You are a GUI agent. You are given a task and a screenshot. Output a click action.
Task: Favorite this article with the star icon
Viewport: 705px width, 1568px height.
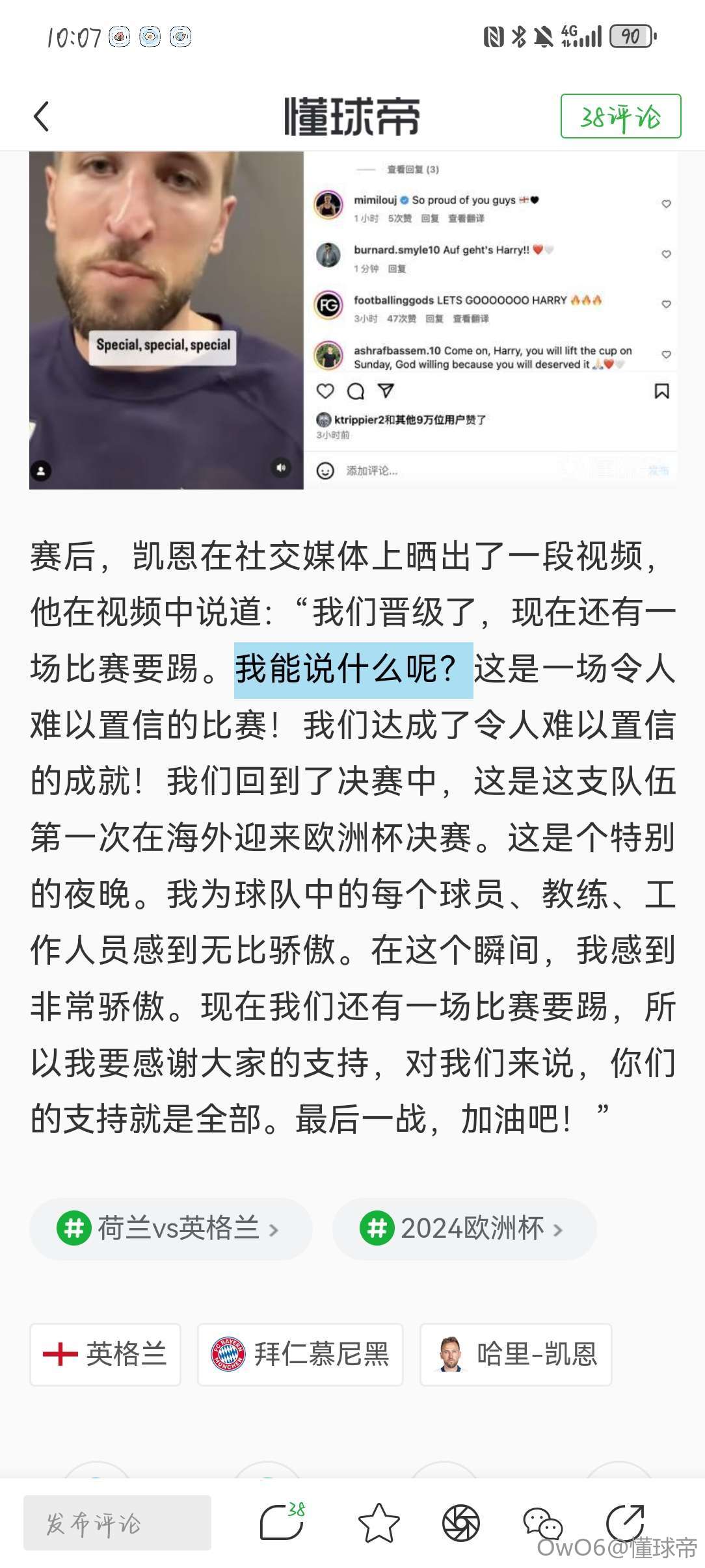379,1522
